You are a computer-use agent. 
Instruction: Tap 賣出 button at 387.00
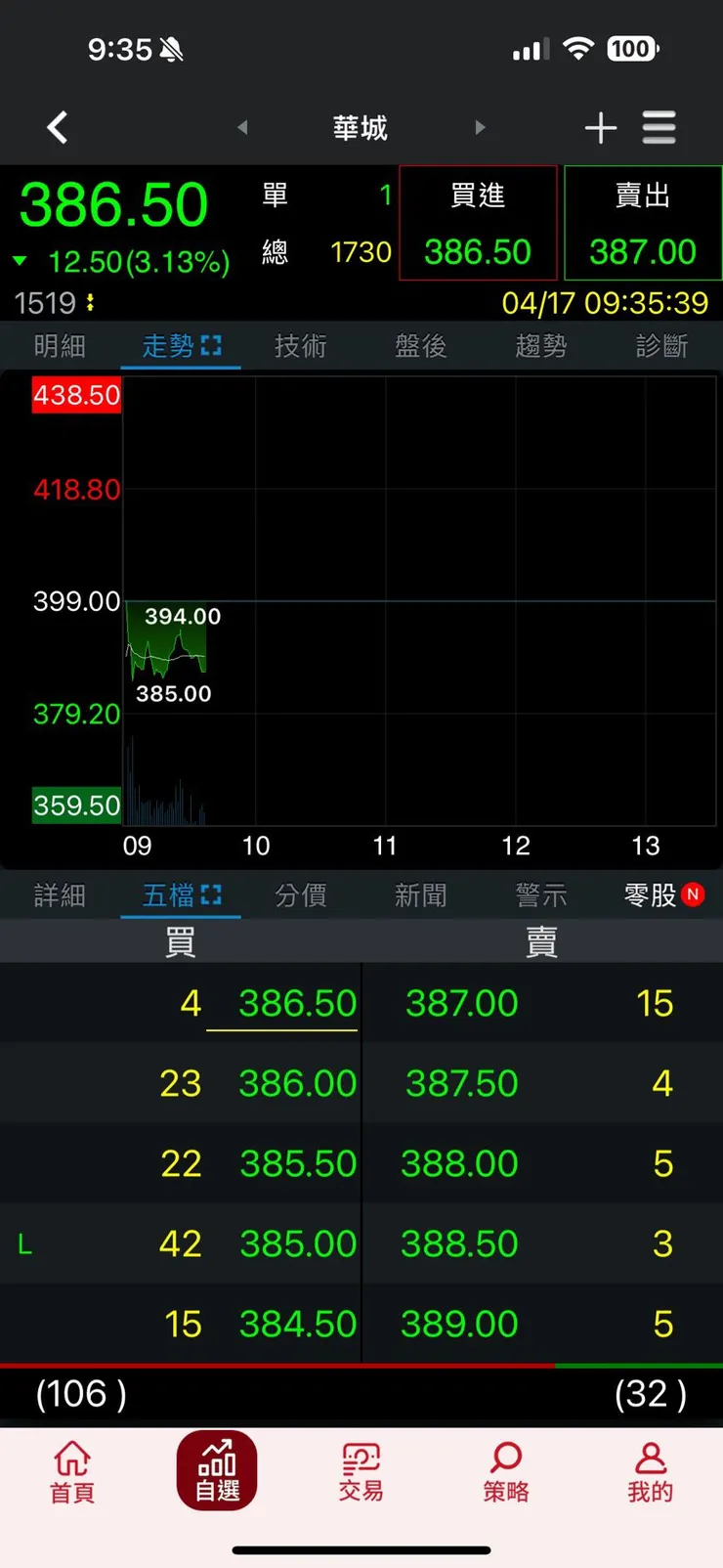643,224
